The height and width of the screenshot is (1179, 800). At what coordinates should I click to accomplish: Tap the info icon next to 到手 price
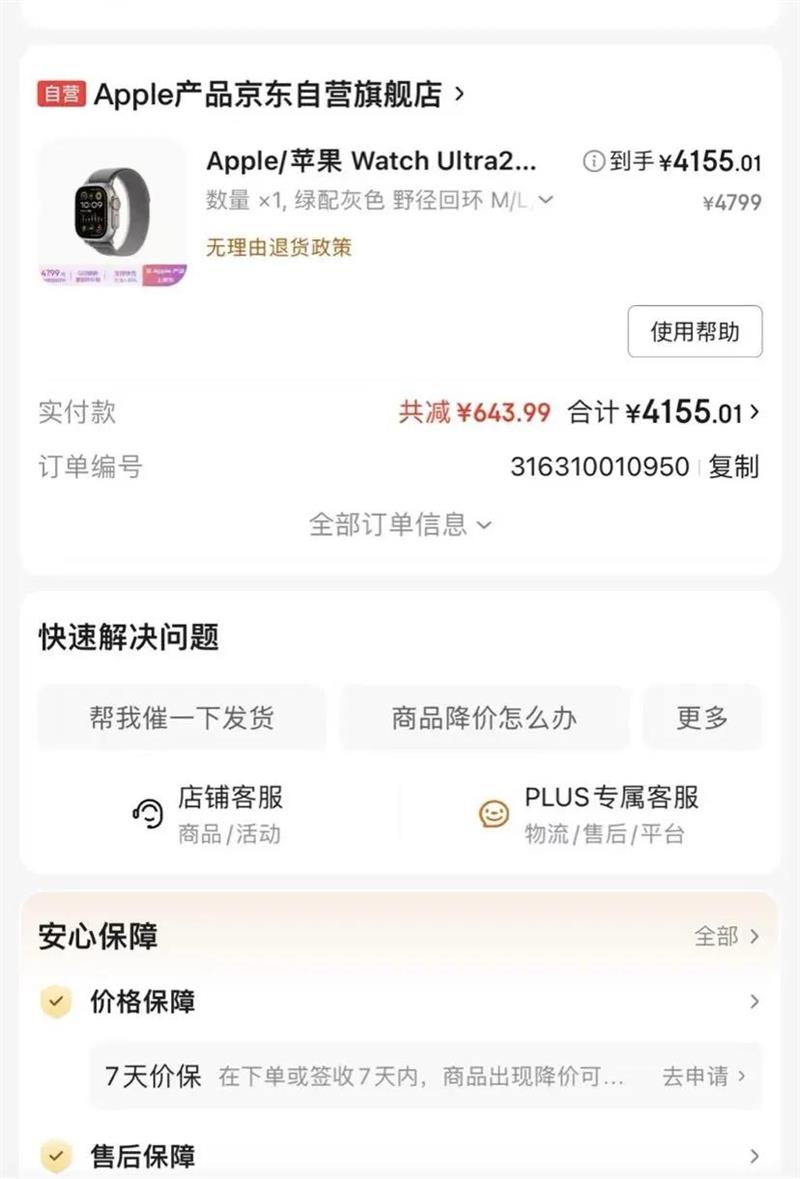coord(593,161)
